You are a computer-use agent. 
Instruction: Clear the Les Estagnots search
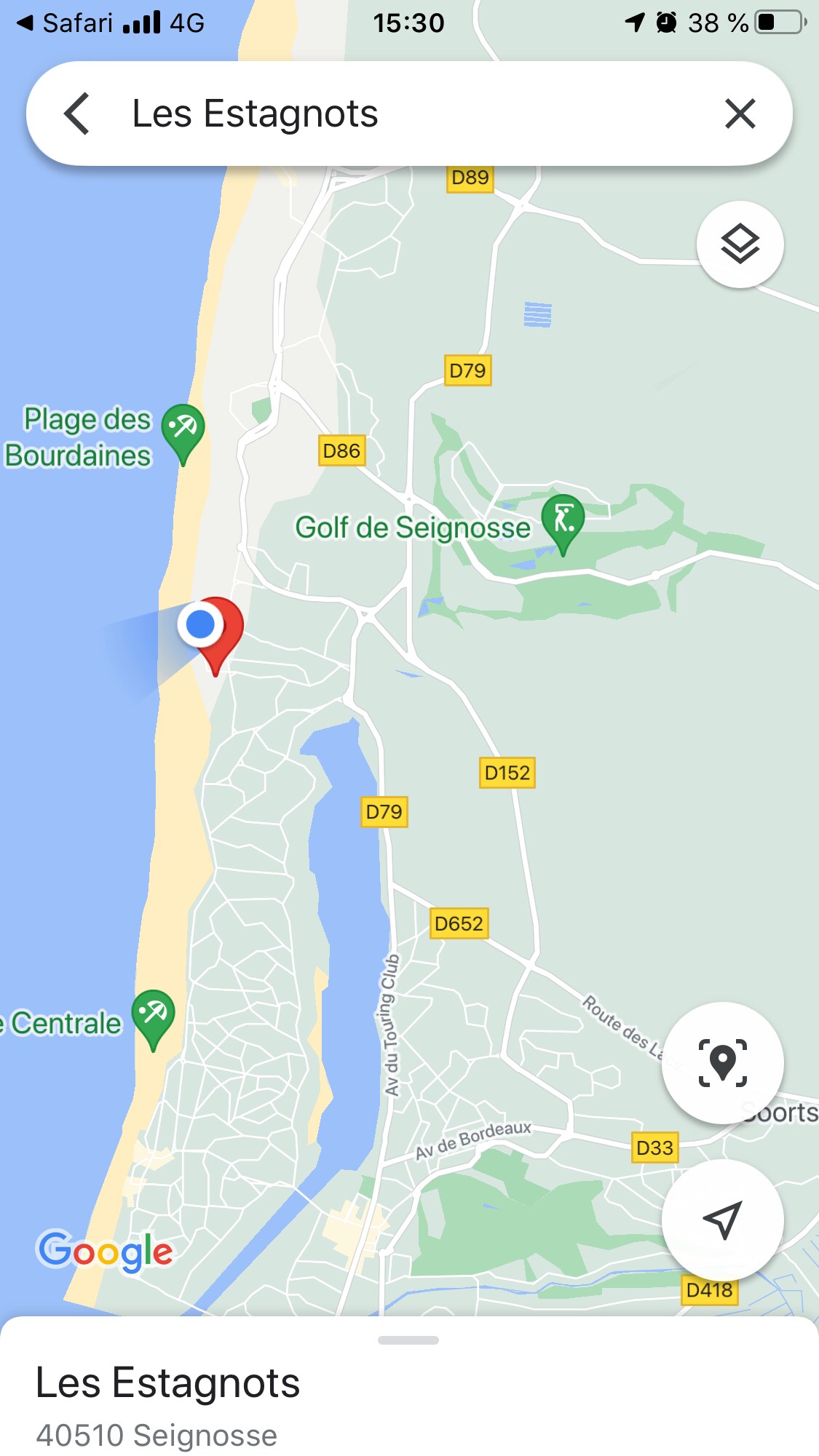pos(740,114)
